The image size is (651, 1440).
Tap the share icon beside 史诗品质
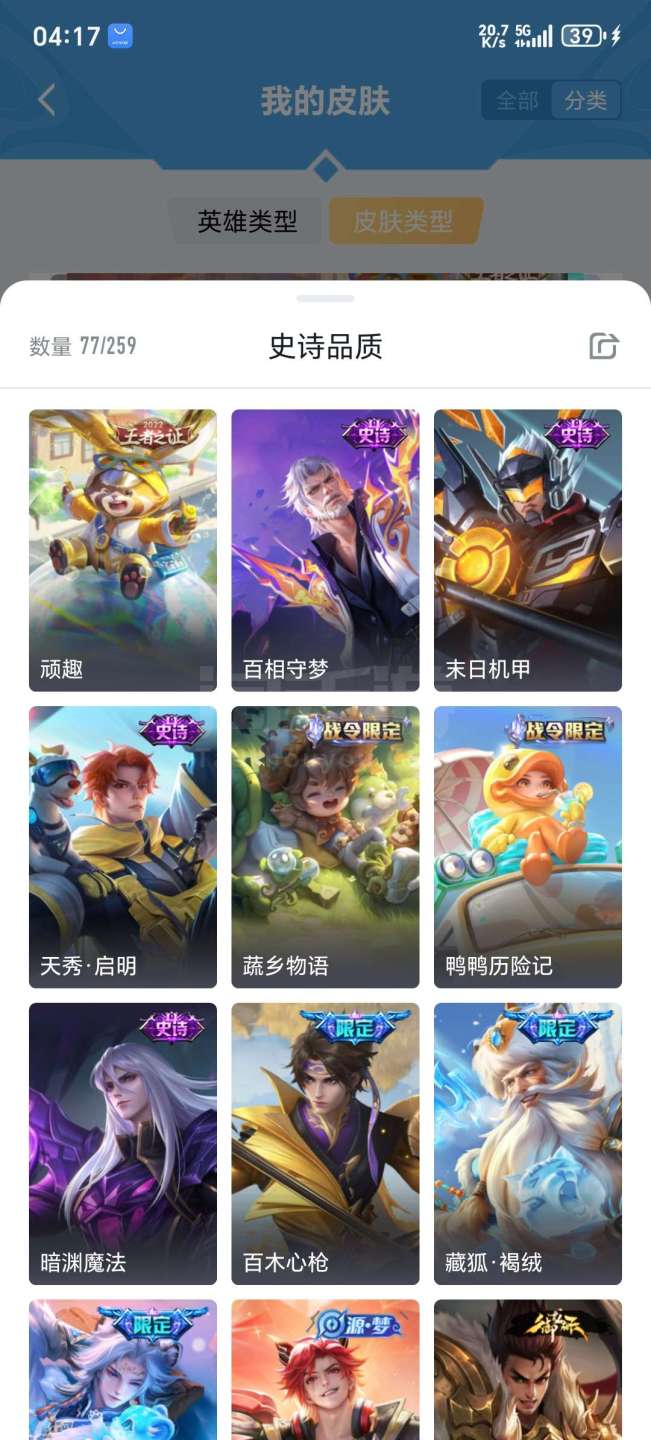pos(603,346)
